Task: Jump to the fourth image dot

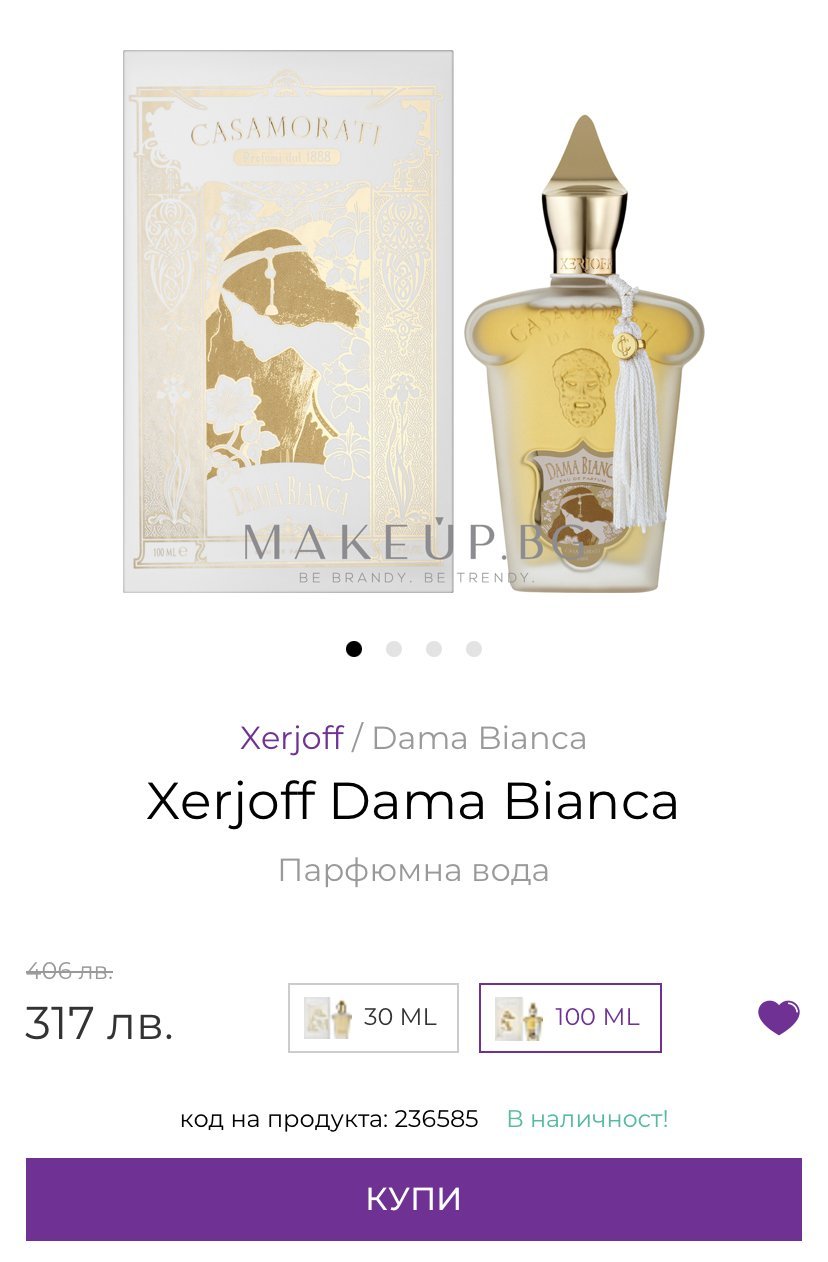Action: point(474,649)
